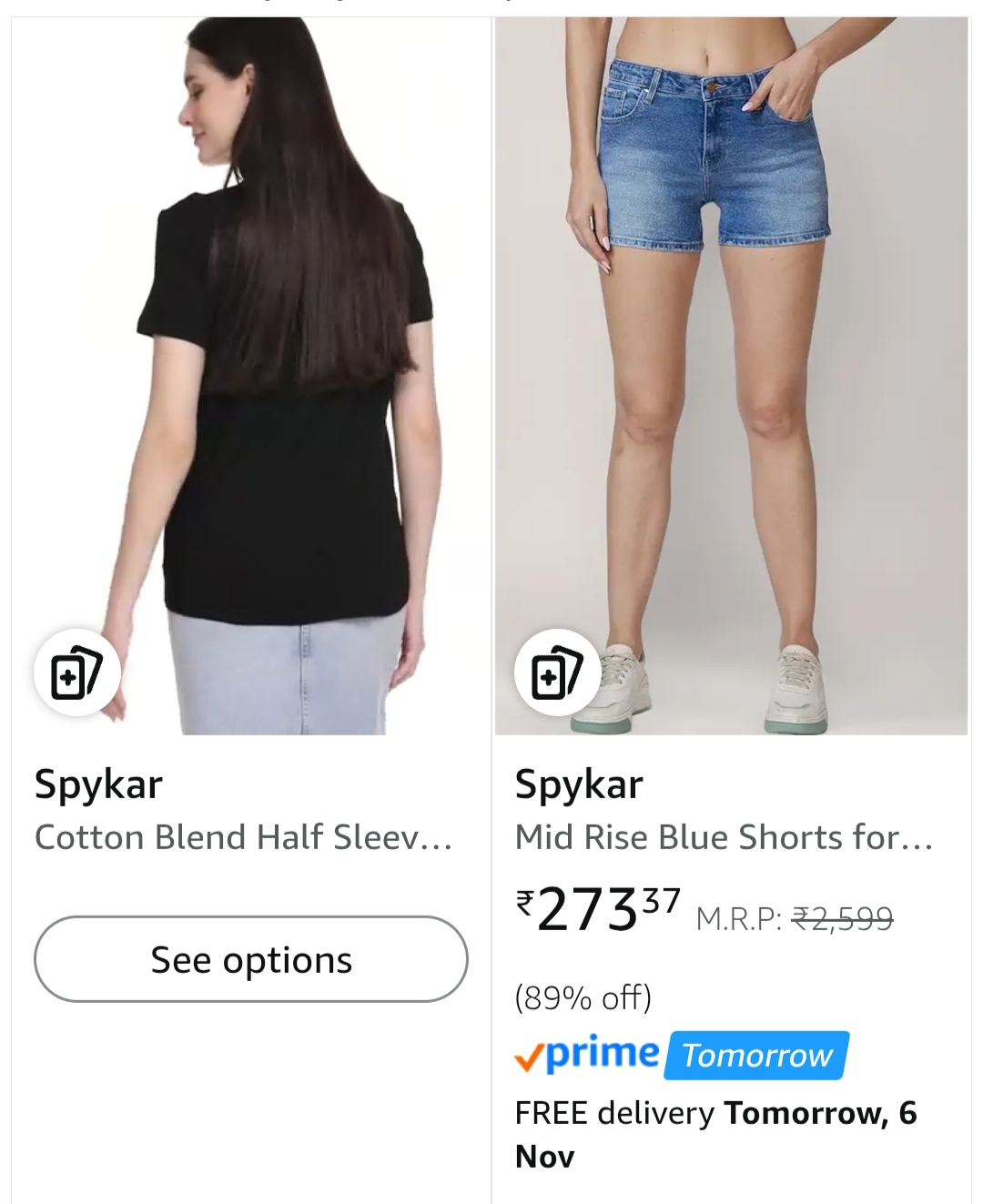Screen dimensions: 983x1204
Task: Open the Spykar Cotton Blend Half Sleeve product
Action: [x=243, y=836]
